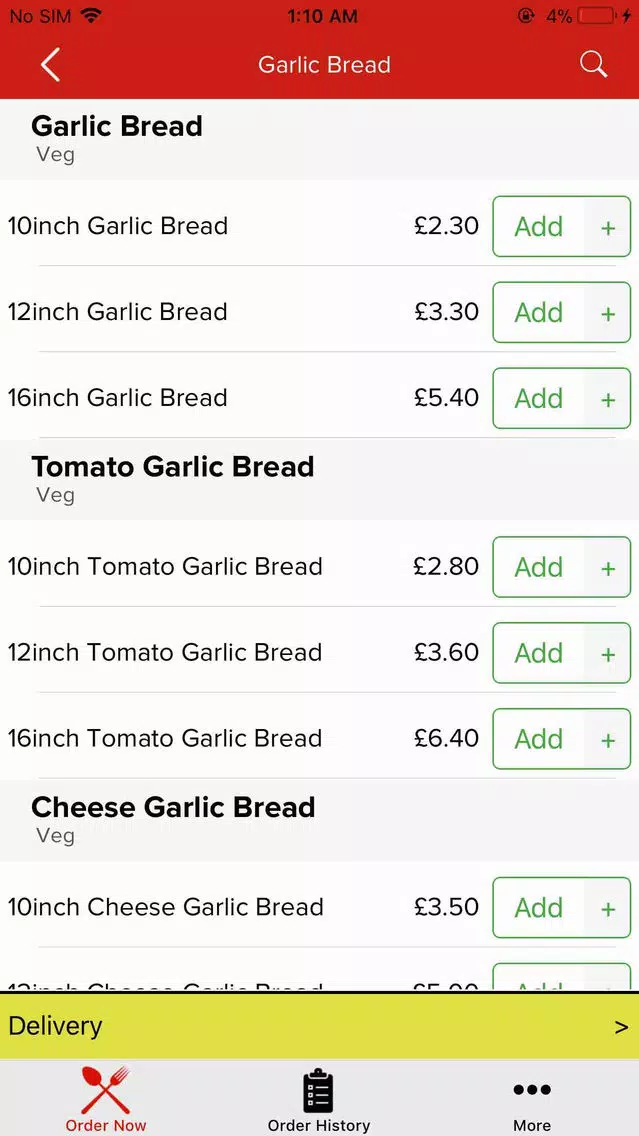Viewport: 639px width, 1136px height.
Task: Open the More tab
Action: [532, 1098]
